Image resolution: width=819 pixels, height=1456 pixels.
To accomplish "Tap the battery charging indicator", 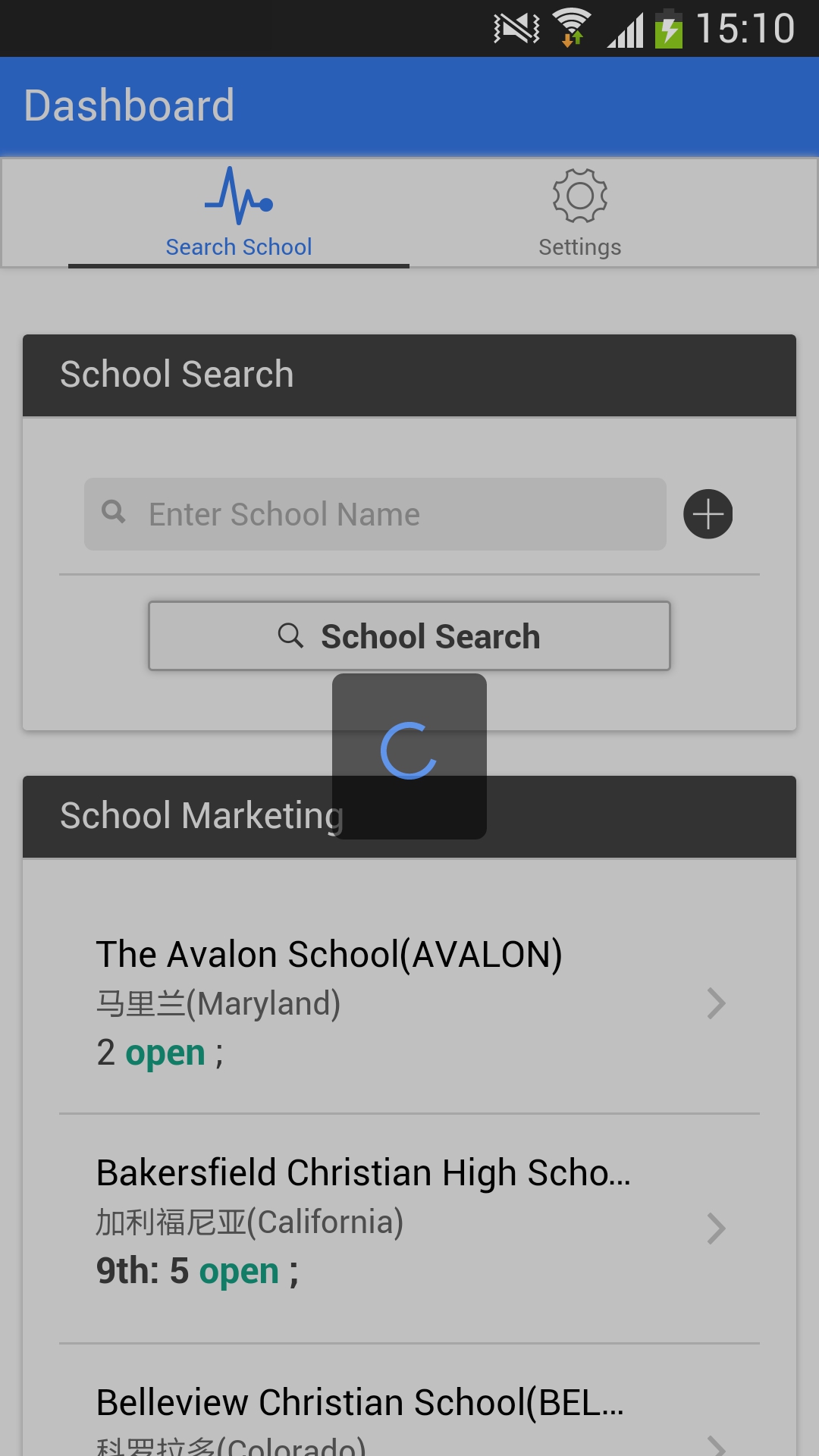I will pyautogui.click(x=667, y=27).
